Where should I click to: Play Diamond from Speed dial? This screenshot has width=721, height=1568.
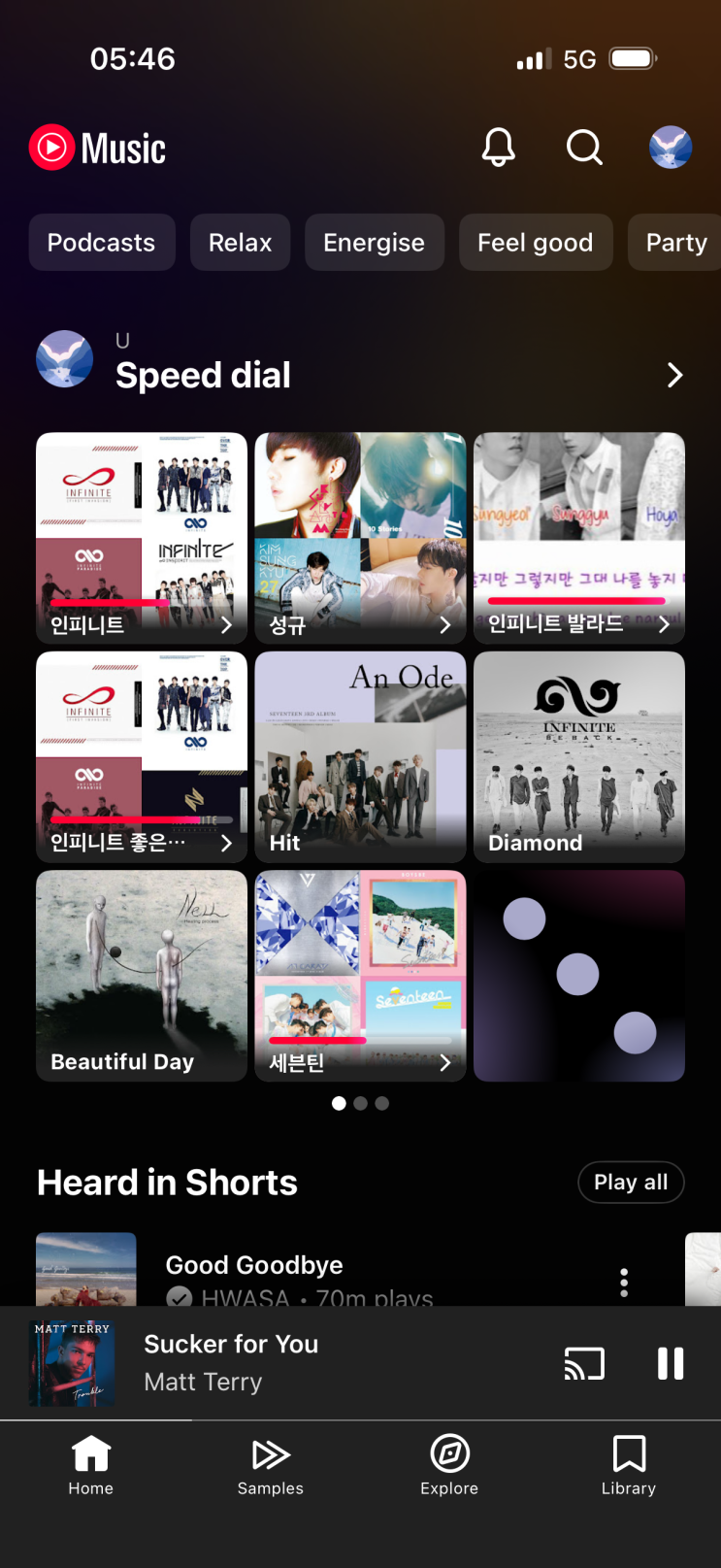point(579,757)
